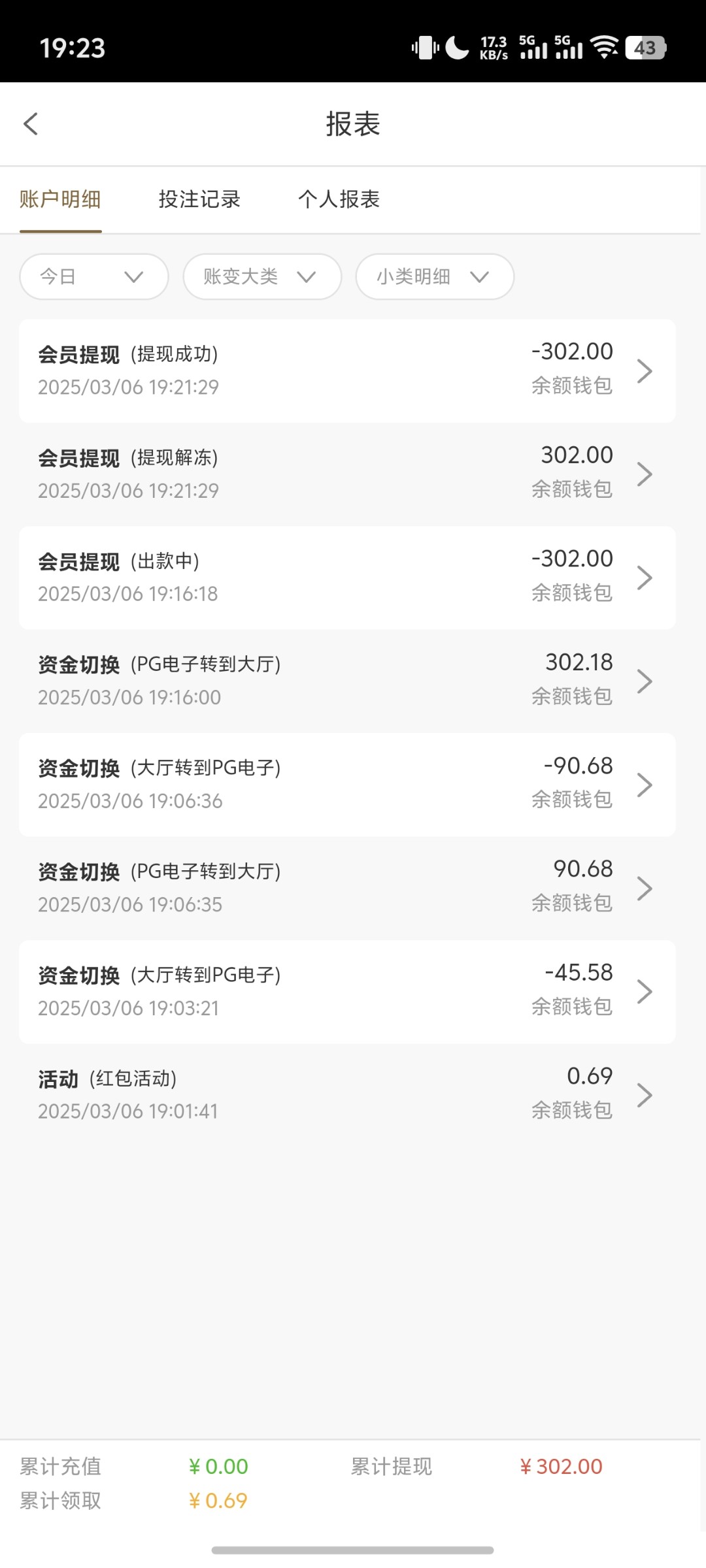Open the 302.18 PG电子转到大厅 transfer
The image size is (706, 1568).
(347, 681)
